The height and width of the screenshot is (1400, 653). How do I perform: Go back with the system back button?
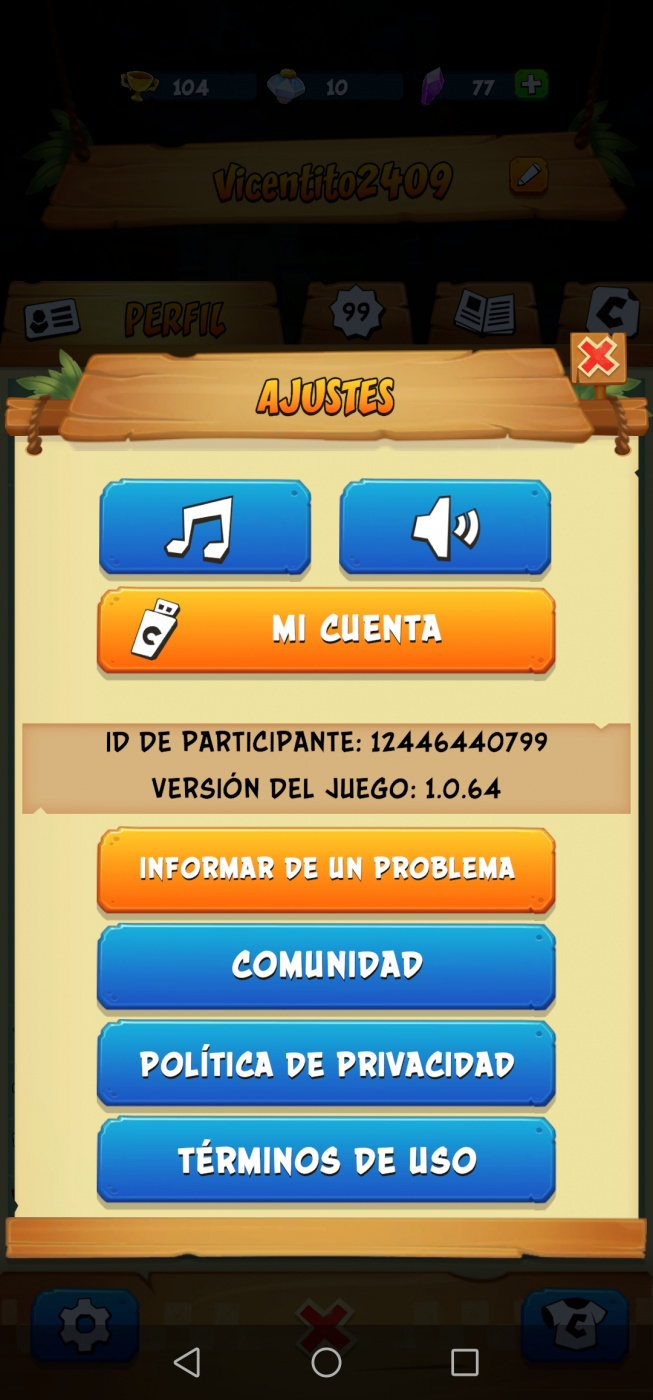tap(187, 1362)
